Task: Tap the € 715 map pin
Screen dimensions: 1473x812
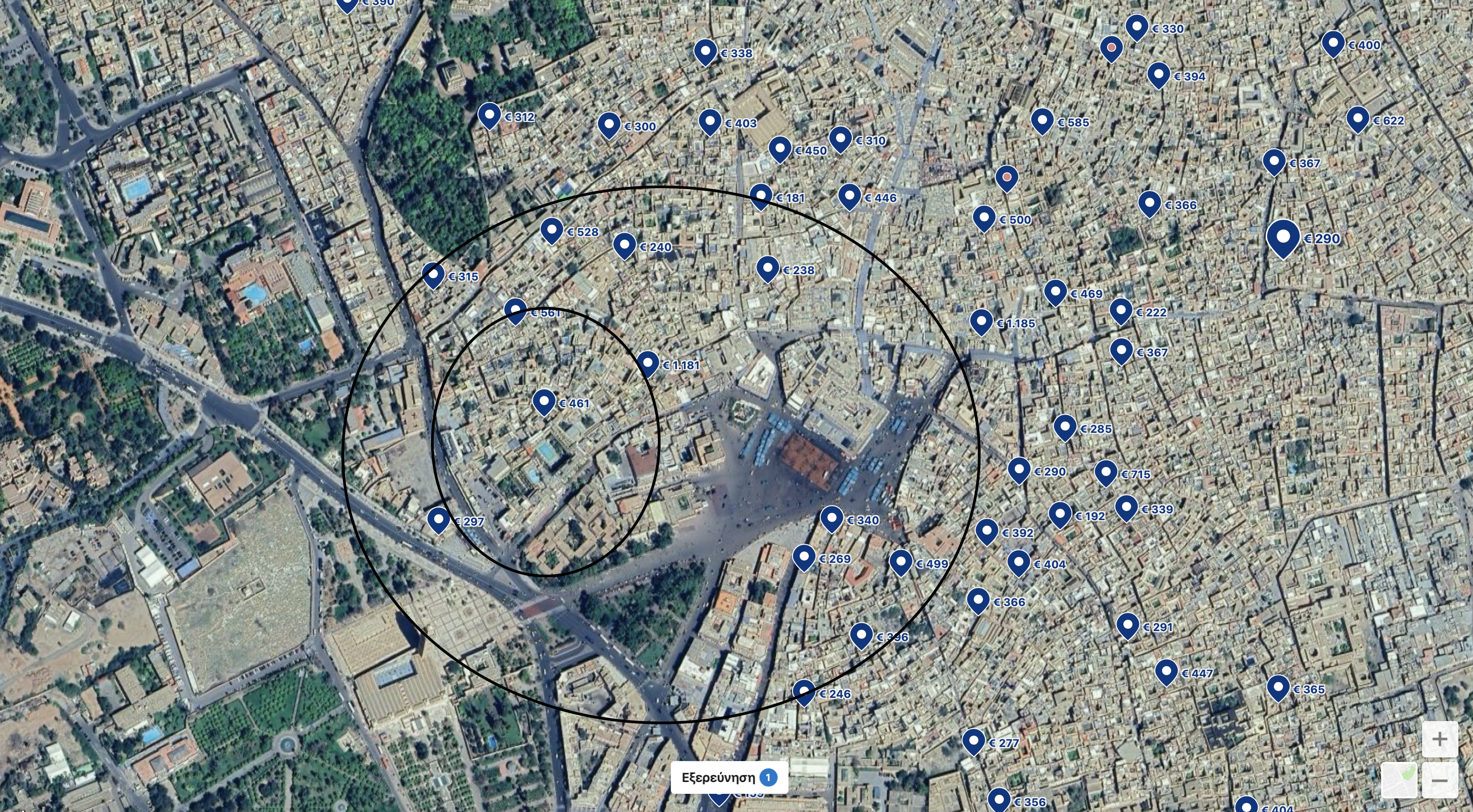Action: coord(1106,473)
